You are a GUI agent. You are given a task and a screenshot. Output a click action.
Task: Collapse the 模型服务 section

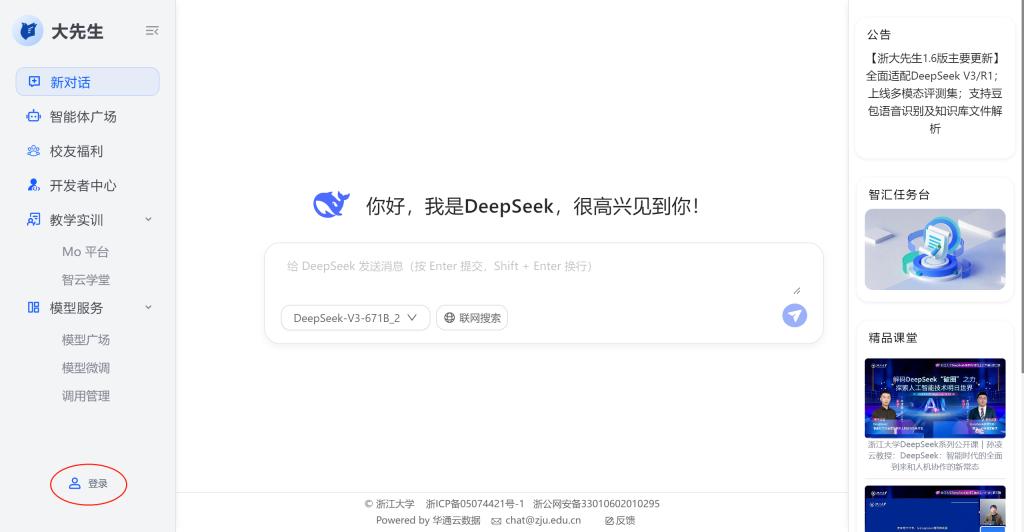pyautogui.click(x=148, y=308)
